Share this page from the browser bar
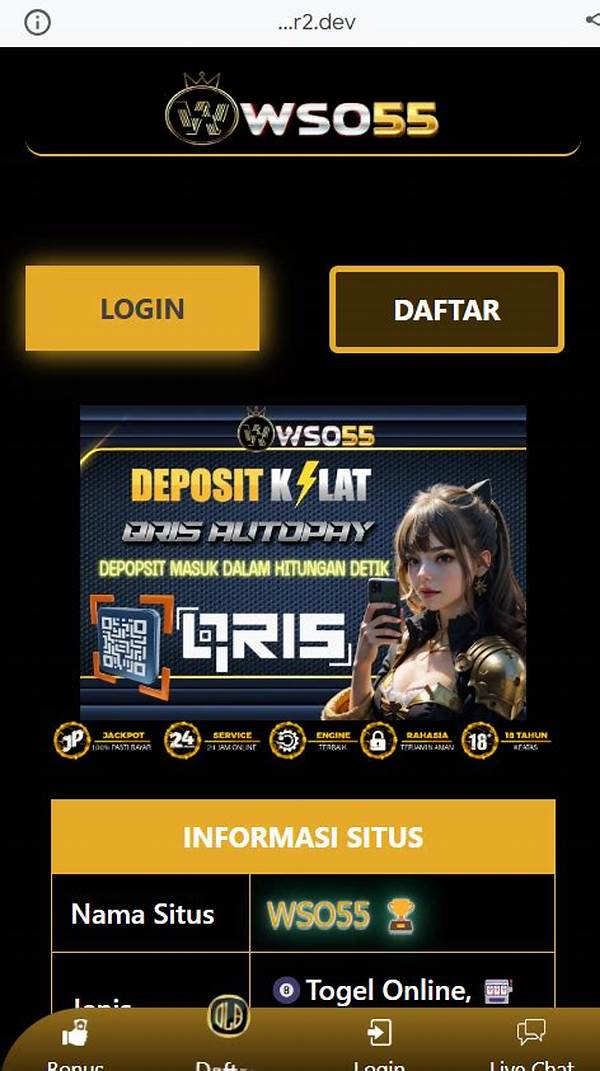 [591, 20]
